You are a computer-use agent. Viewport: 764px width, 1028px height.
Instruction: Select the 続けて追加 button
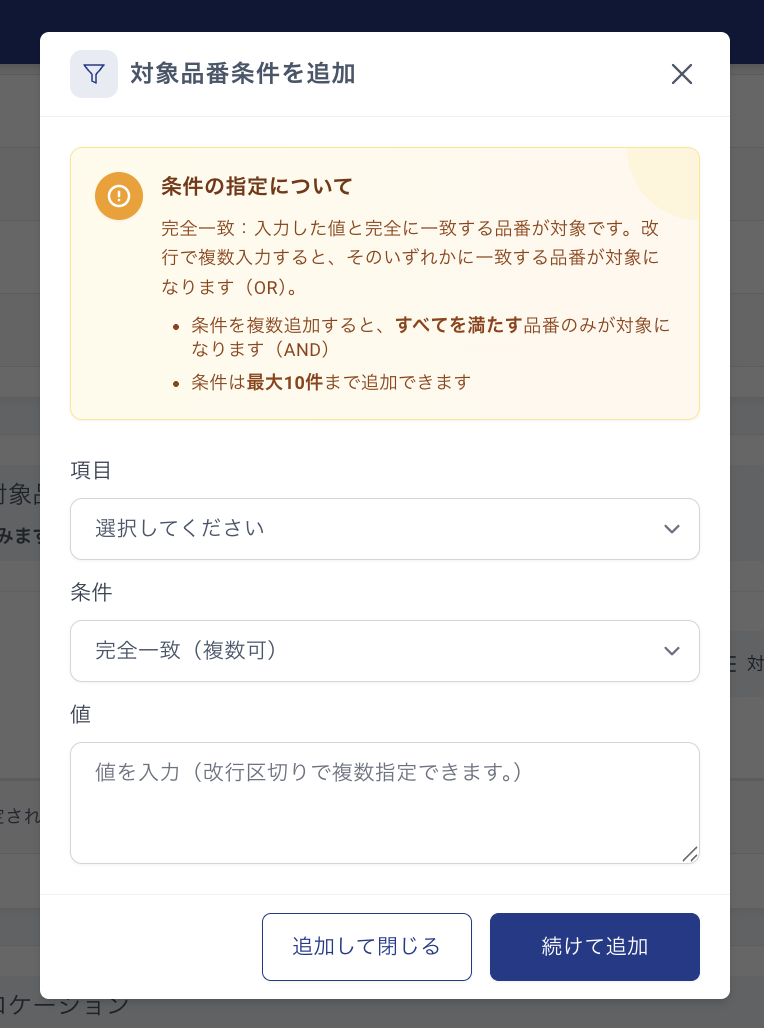pyautogui.click(x=594, y=947)
